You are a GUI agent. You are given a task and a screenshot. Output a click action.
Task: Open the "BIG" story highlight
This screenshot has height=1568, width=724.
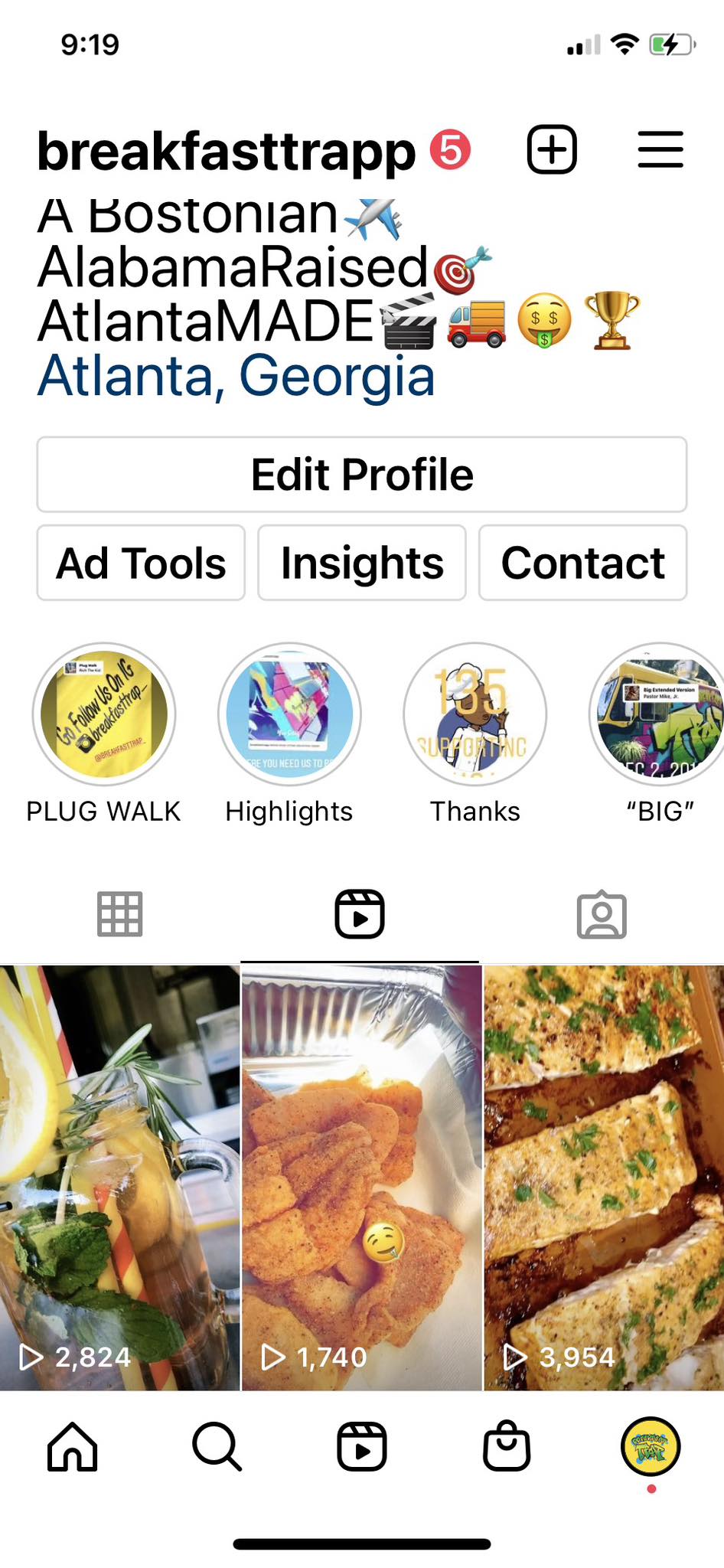(658, 714)
